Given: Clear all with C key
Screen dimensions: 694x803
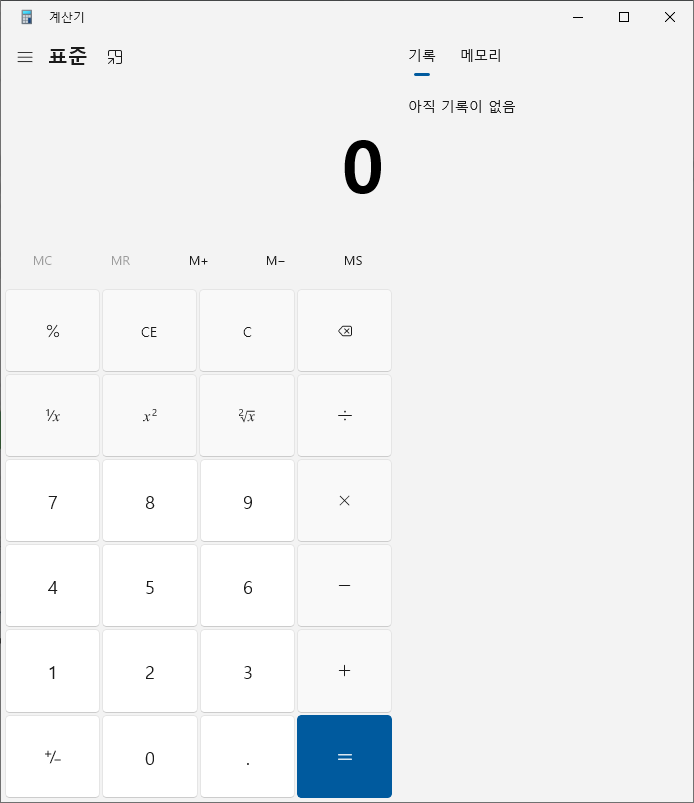Looking at the screenshot, I should (247, 331).
